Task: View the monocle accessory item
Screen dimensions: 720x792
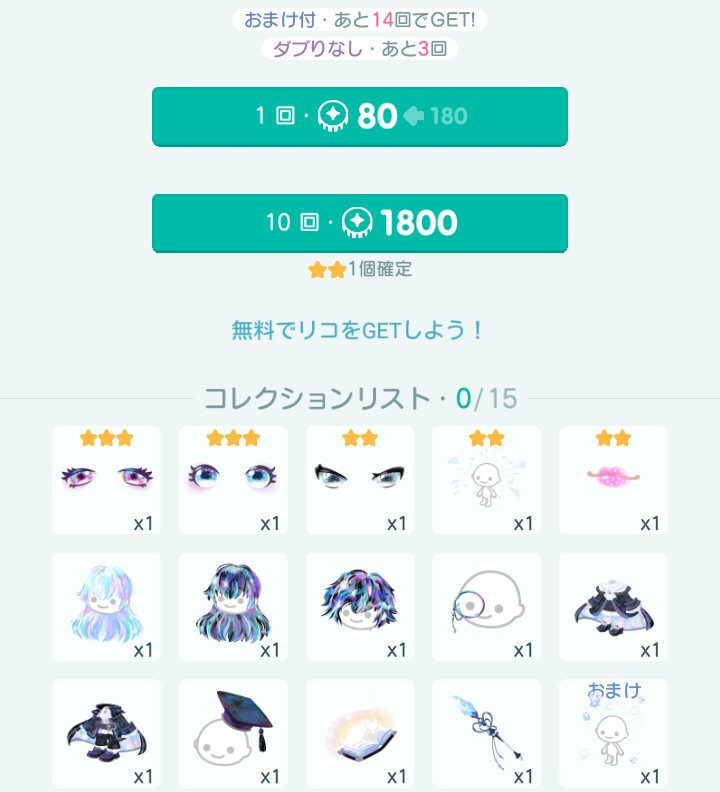Action: click(x=487, y=607)
